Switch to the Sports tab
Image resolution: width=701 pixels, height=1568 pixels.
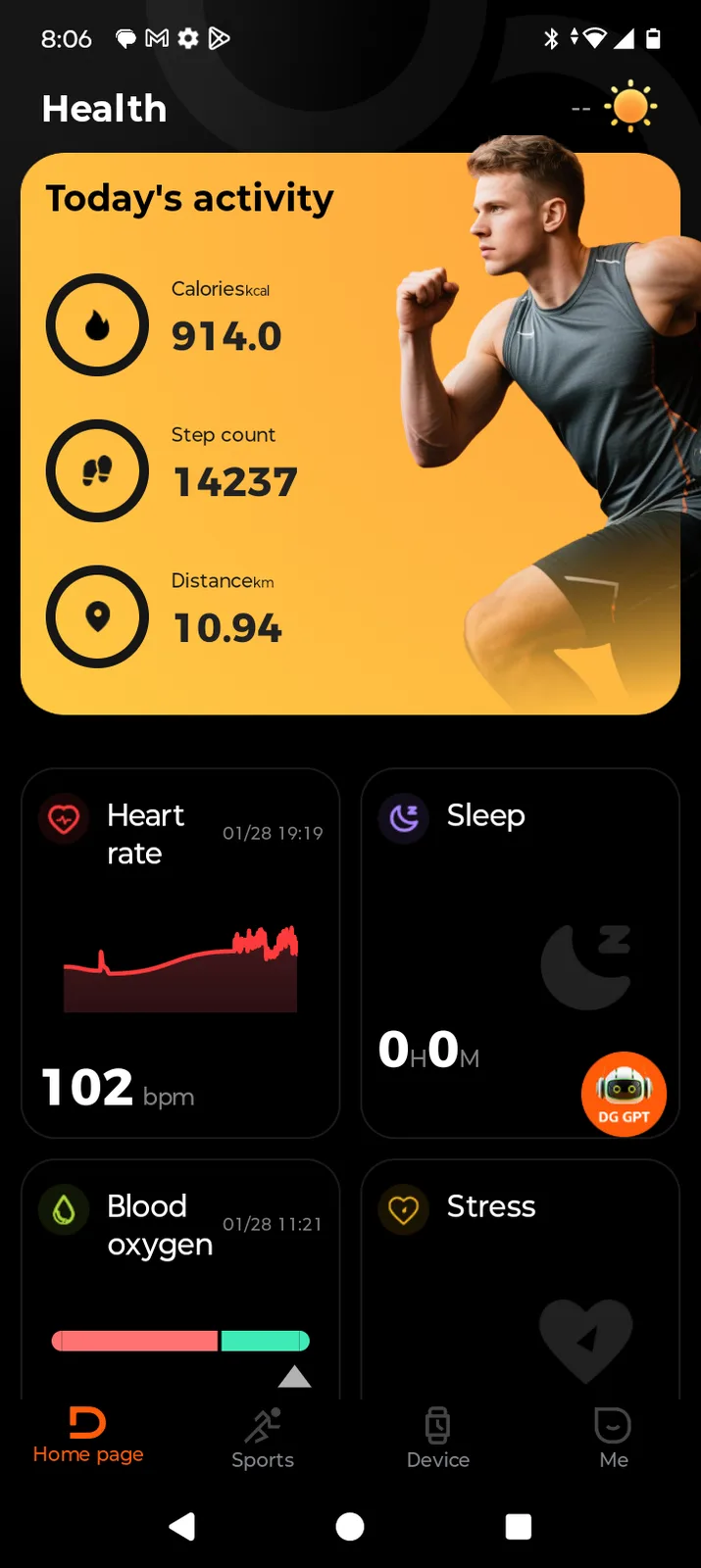[x=263, y=1439]
